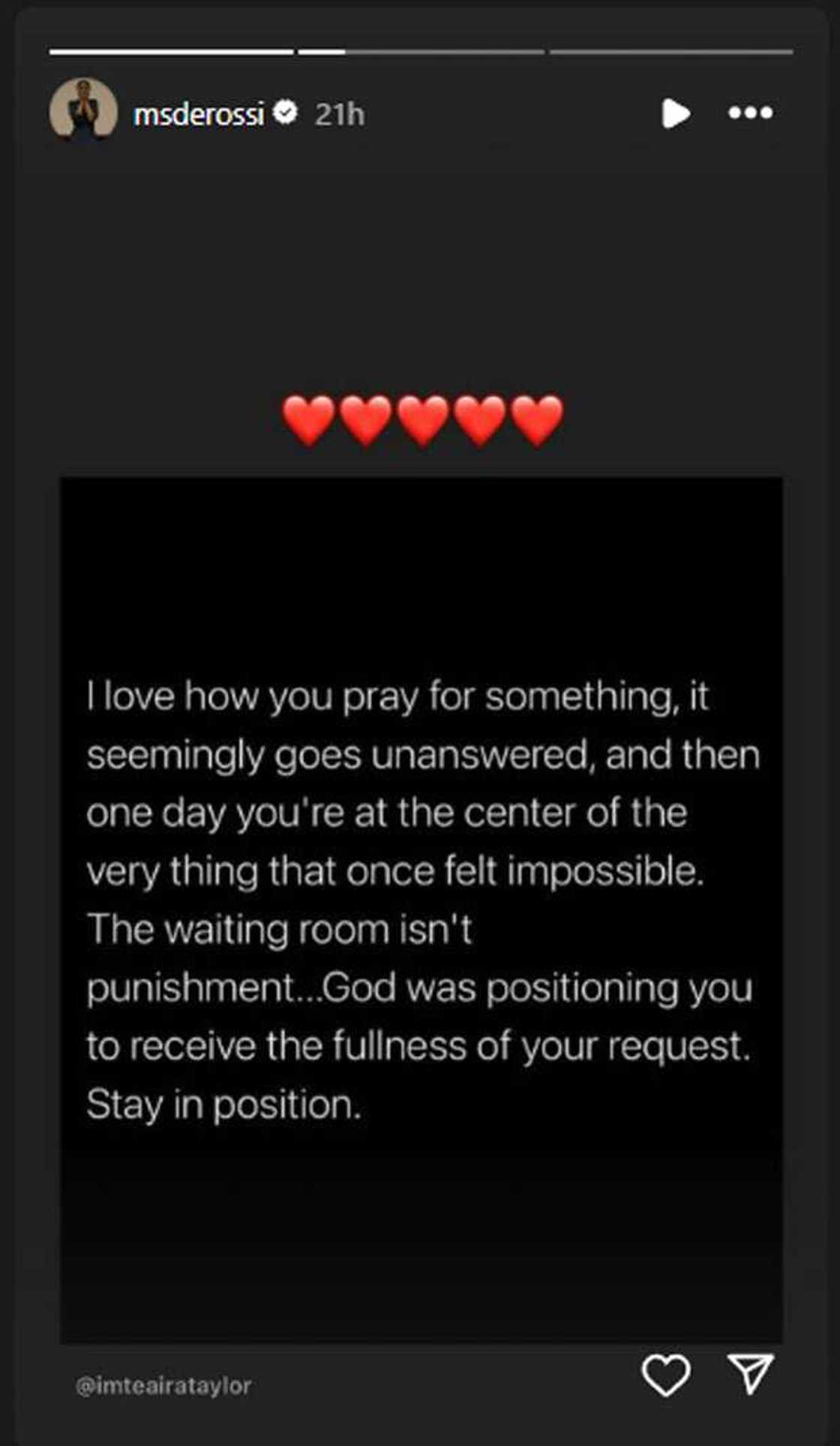Open msderossi's profile picture
The width and height of the screenshot is (840, 1446).
[83, 110]
